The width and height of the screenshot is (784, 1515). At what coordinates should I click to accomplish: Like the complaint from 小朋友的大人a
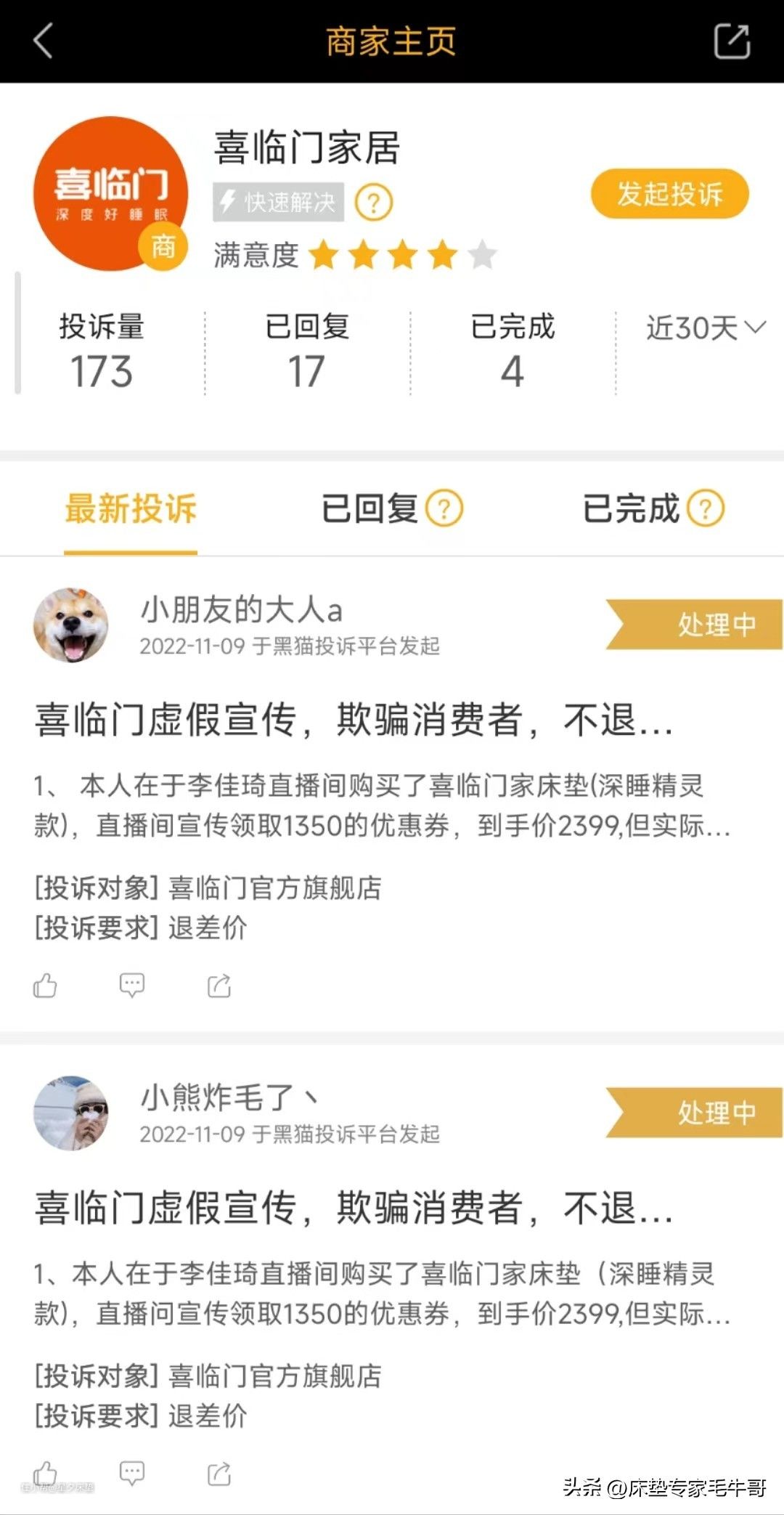[x=45, y=986]
